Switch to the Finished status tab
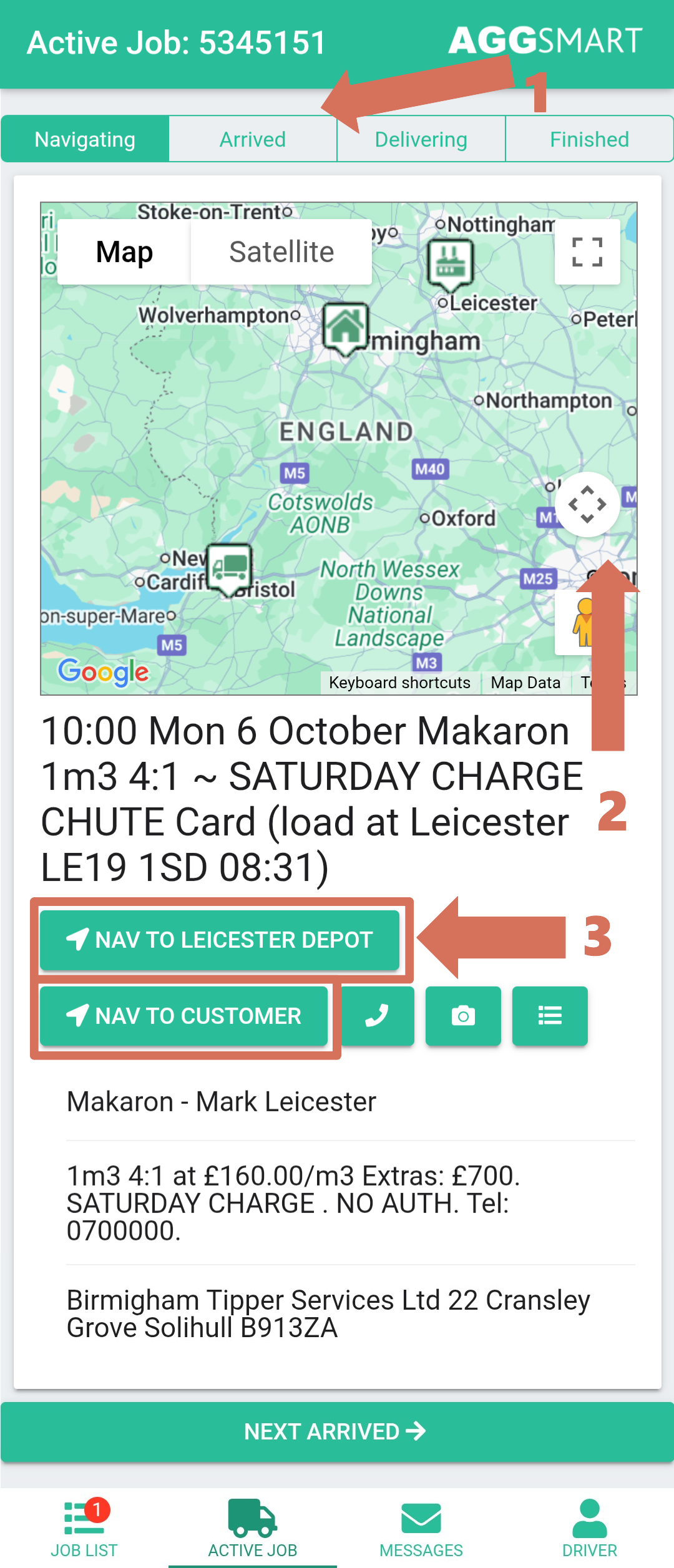674x1568 pixels. (589, 139)
